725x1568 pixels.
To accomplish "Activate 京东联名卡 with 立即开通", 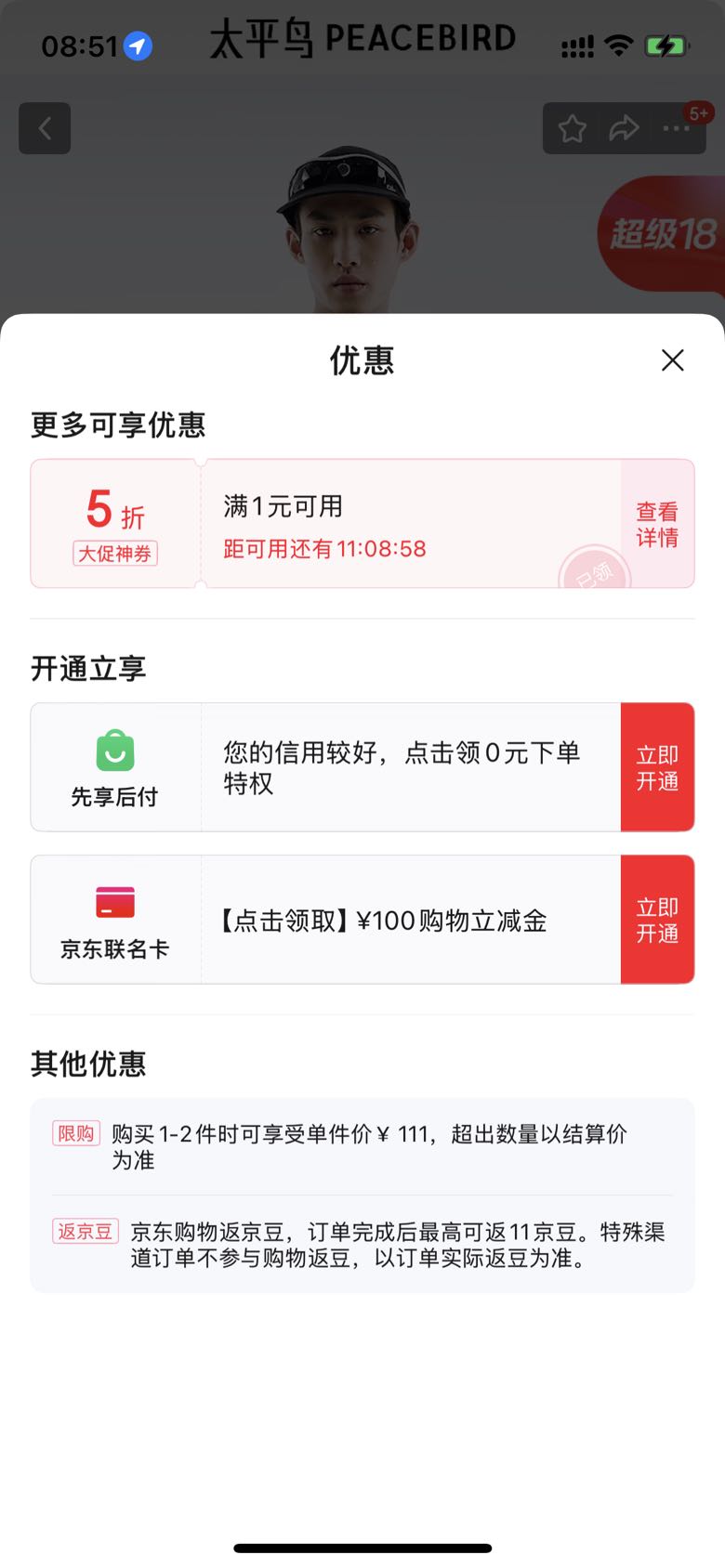I will click(x=657, y=920).
